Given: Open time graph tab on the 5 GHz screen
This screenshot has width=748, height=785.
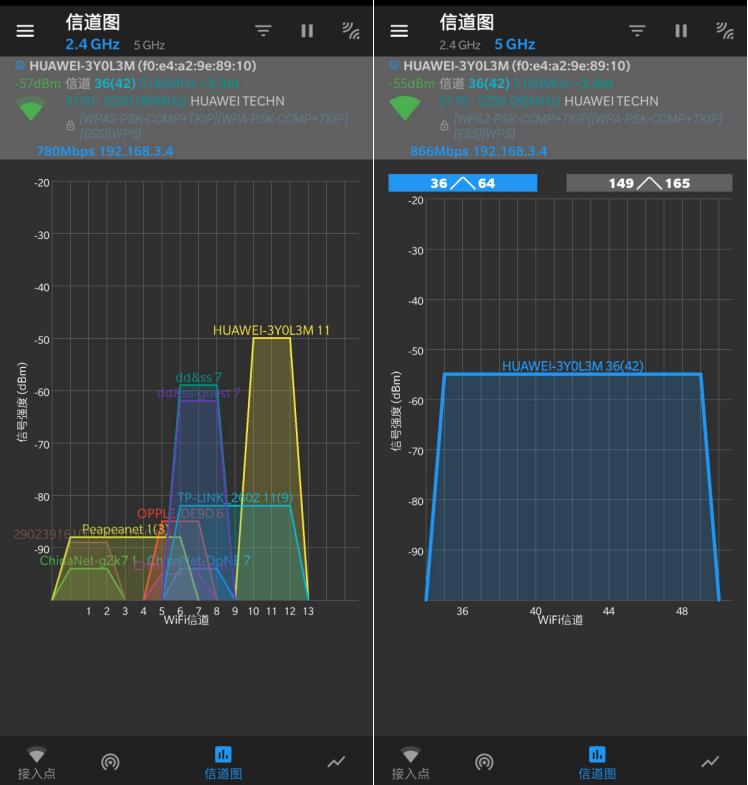Looking at the screenshot, I should pyautogui.click(x=710, y=762).
